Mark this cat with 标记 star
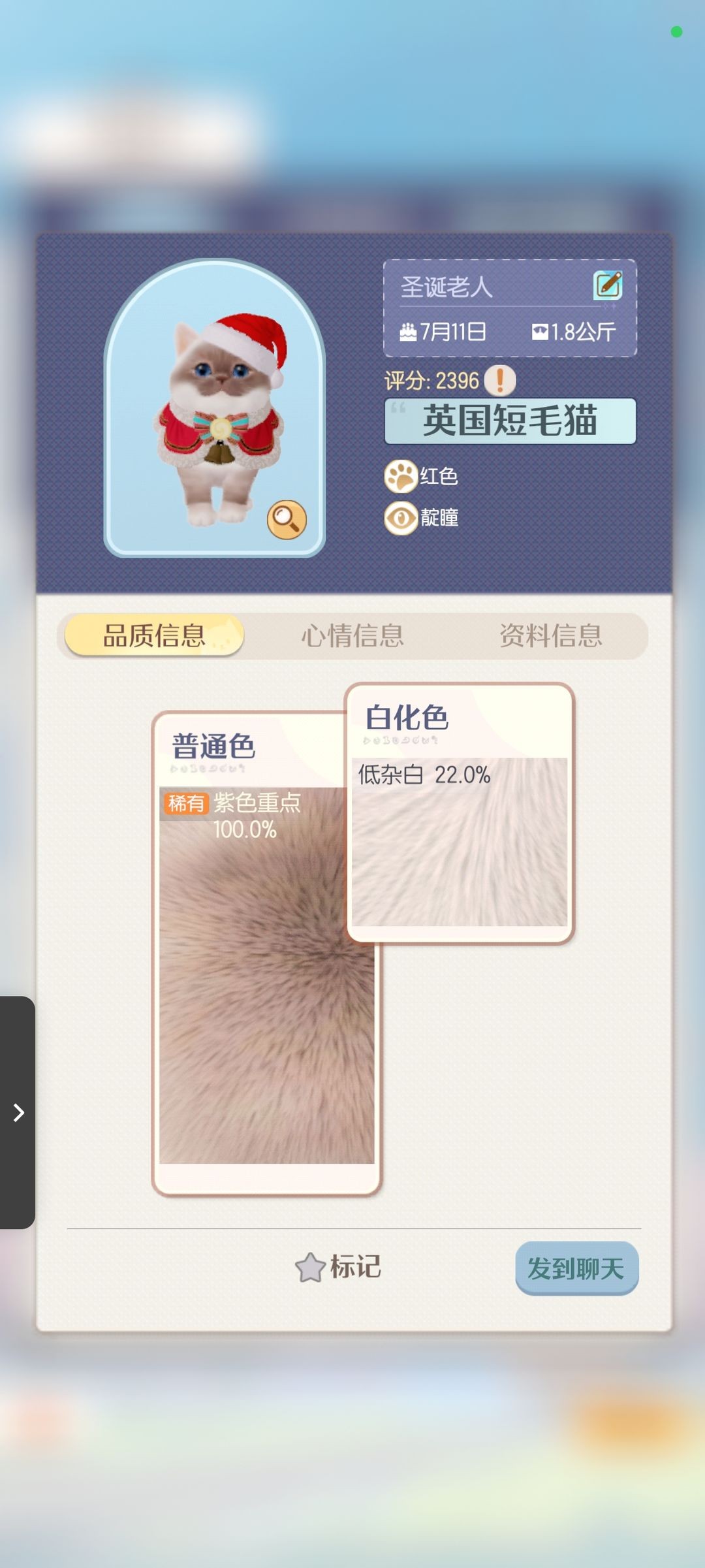 [x=338, y=1268]
